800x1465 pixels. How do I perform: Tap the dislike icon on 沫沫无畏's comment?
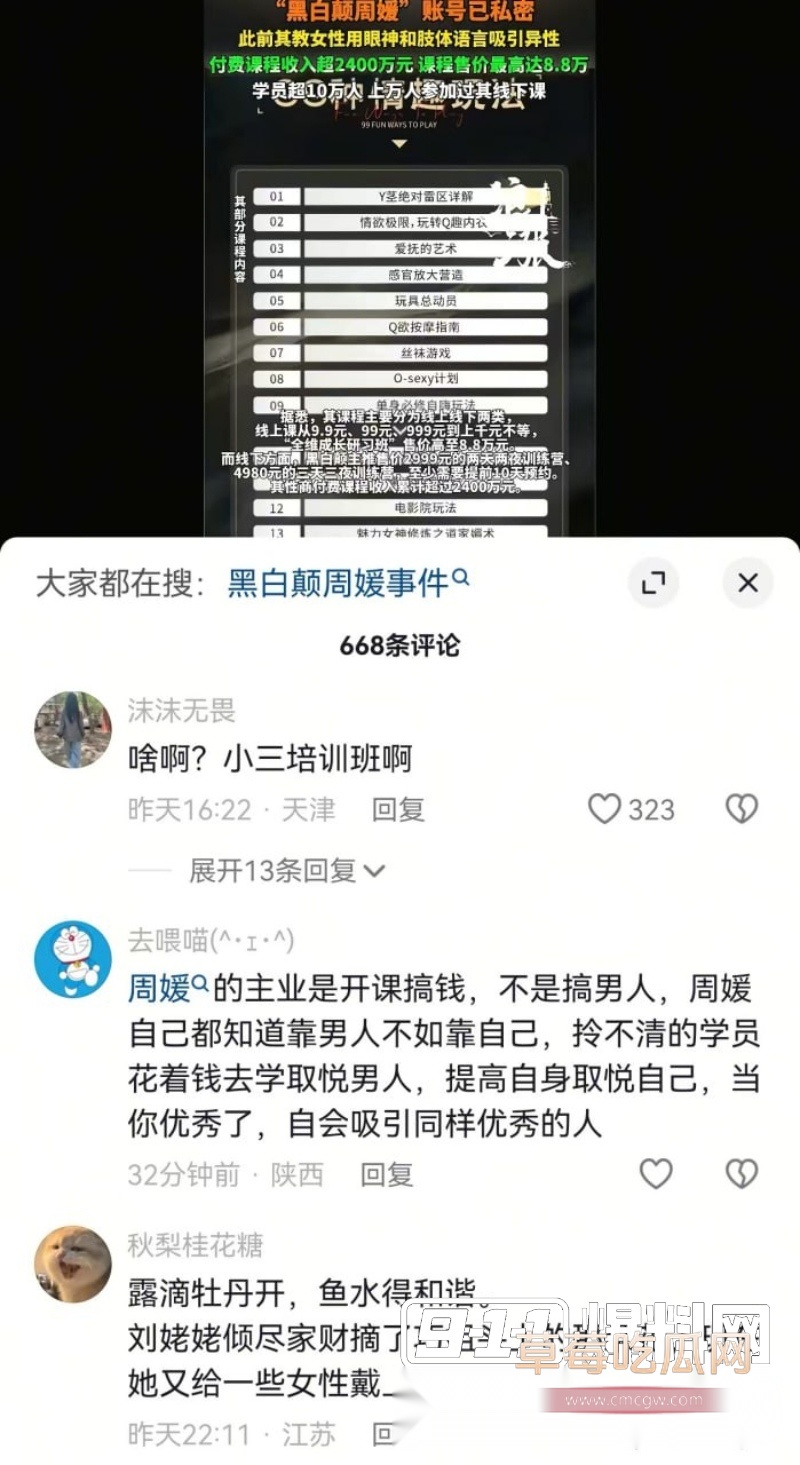(x=740, y=808)
